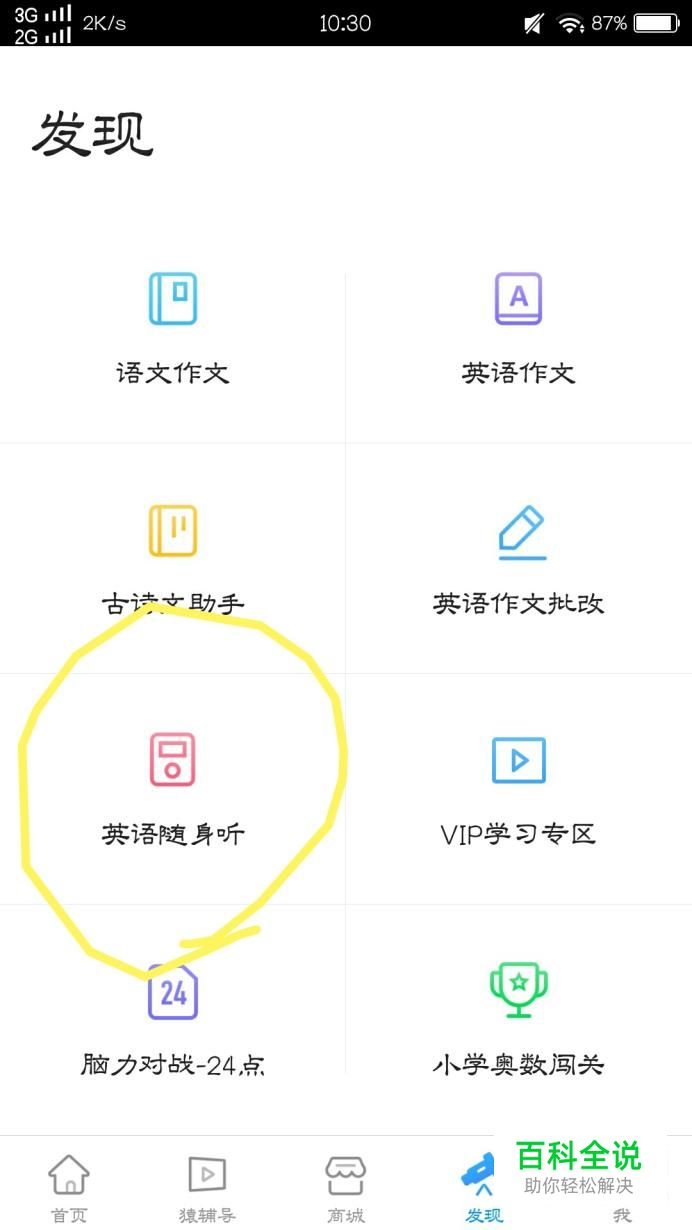Image resolution: width=692 pixels, height=1230 pixels.
Task: Switch to the 首页 tab
Action: [x=69, y=1187]
